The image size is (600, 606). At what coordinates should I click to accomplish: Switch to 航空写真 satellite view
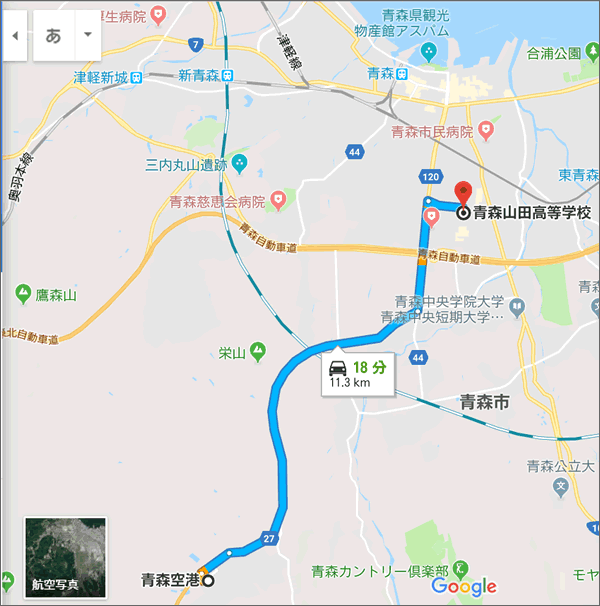point(65,555)
